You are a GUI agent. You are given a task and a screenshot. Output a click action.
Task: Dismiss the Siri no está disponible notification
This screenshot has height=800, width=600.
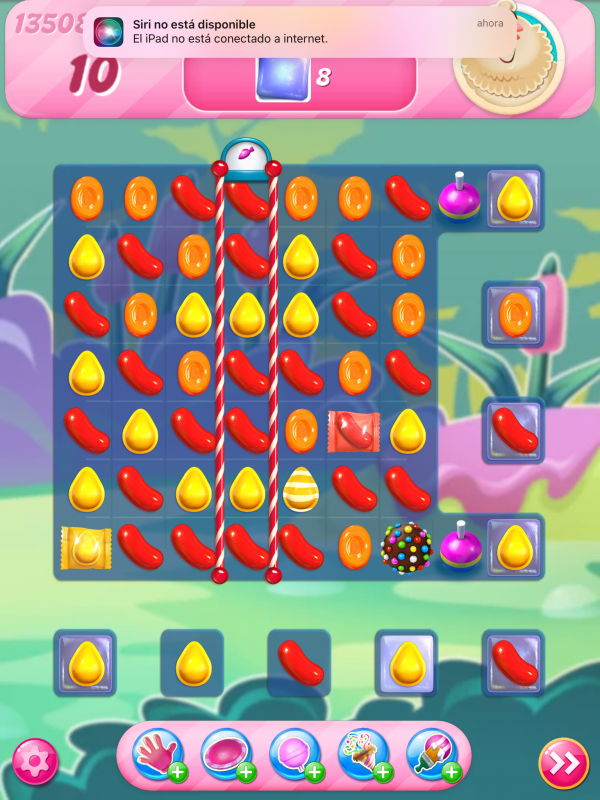pos(300,31)
